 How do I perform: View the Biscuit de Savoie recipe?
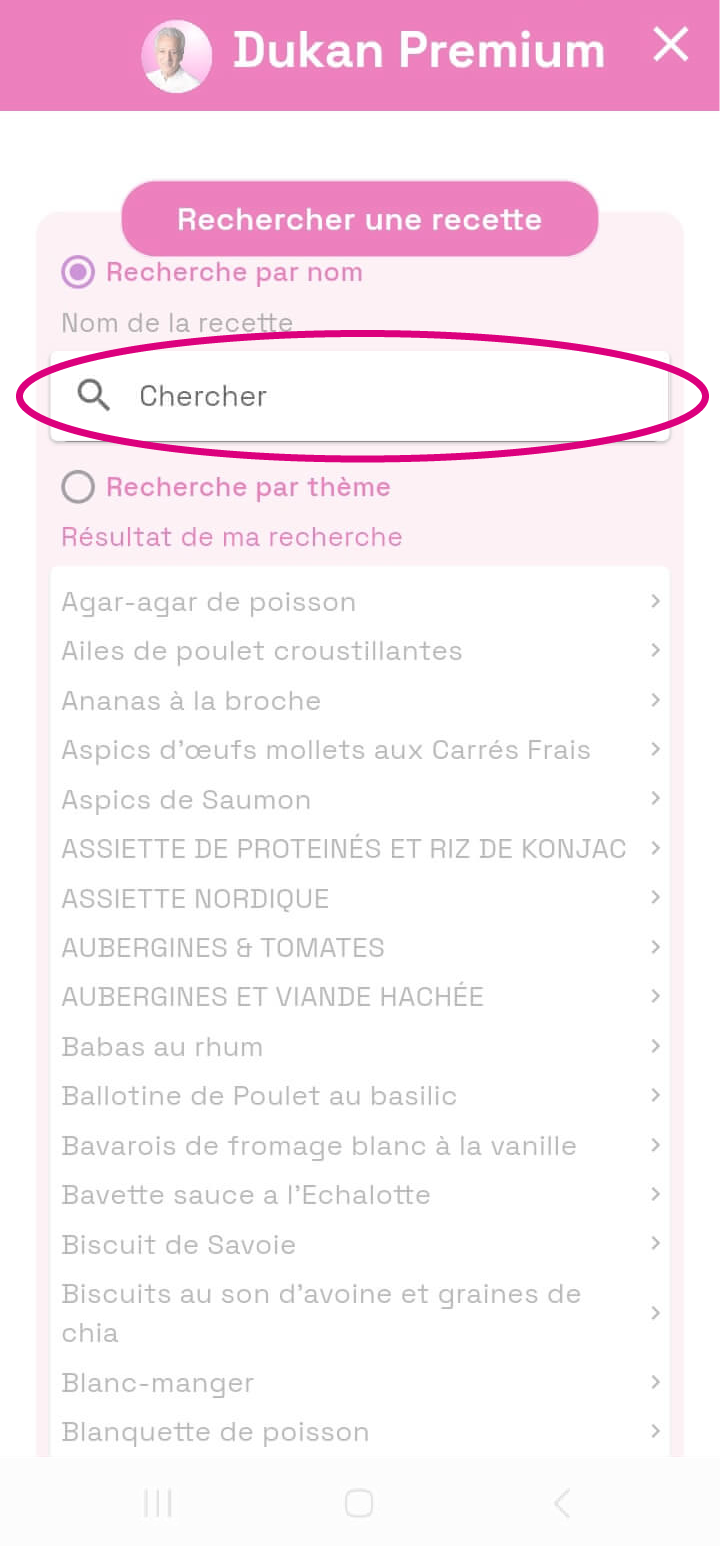coord(358,1245)
